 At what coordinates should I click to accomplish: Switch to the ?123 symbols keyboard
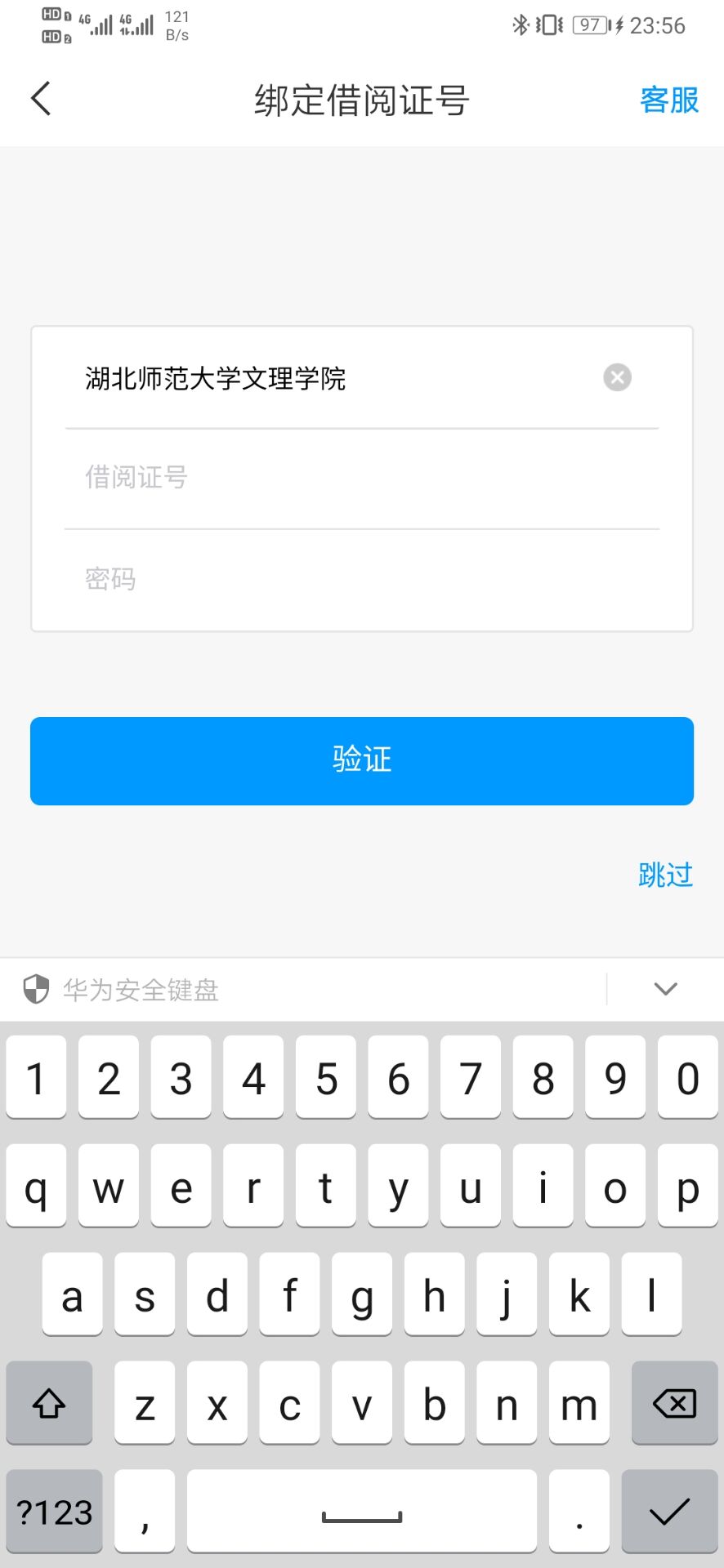(55, 1512)
